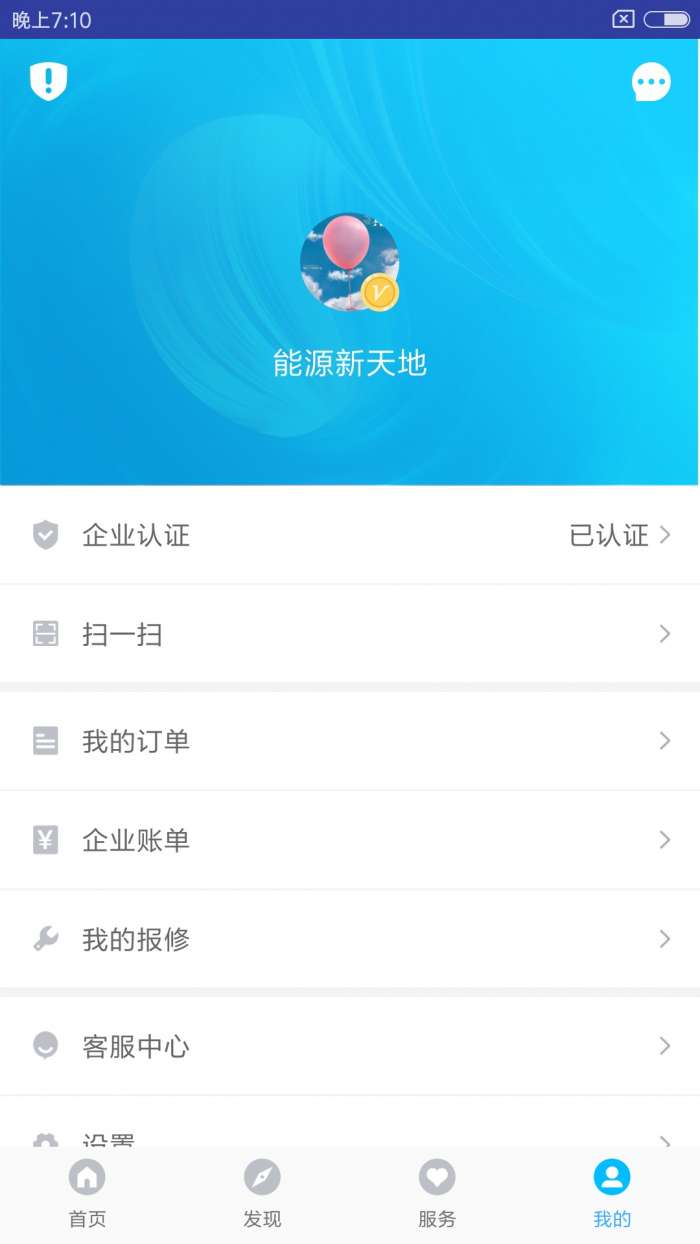700x1244 pixels.
Task: Tap the balloon profile avatar
Action: (x=350, y=262)
